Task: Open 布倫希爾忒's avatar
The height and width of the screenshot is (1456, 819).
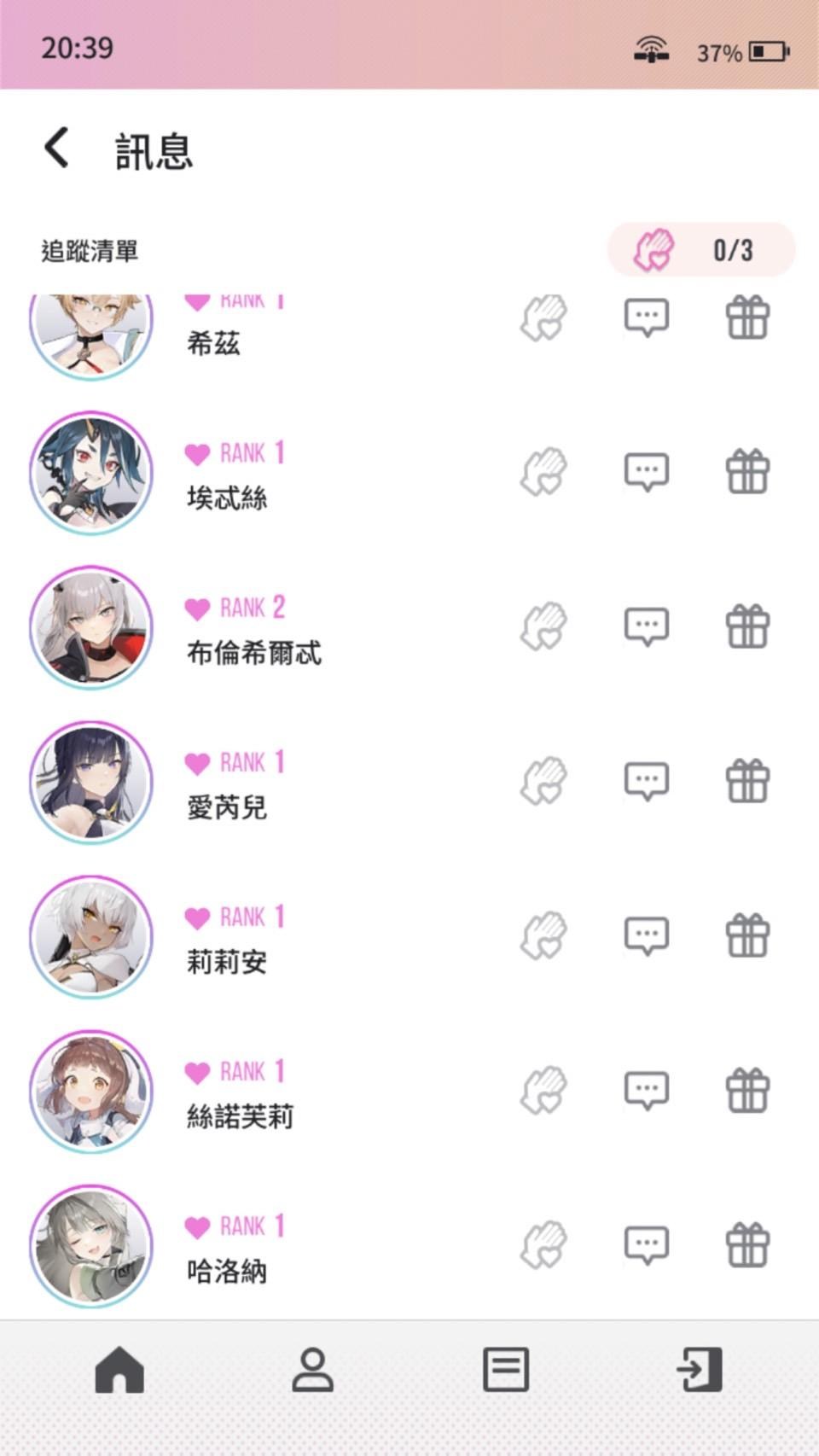Action: click(91, 627)
